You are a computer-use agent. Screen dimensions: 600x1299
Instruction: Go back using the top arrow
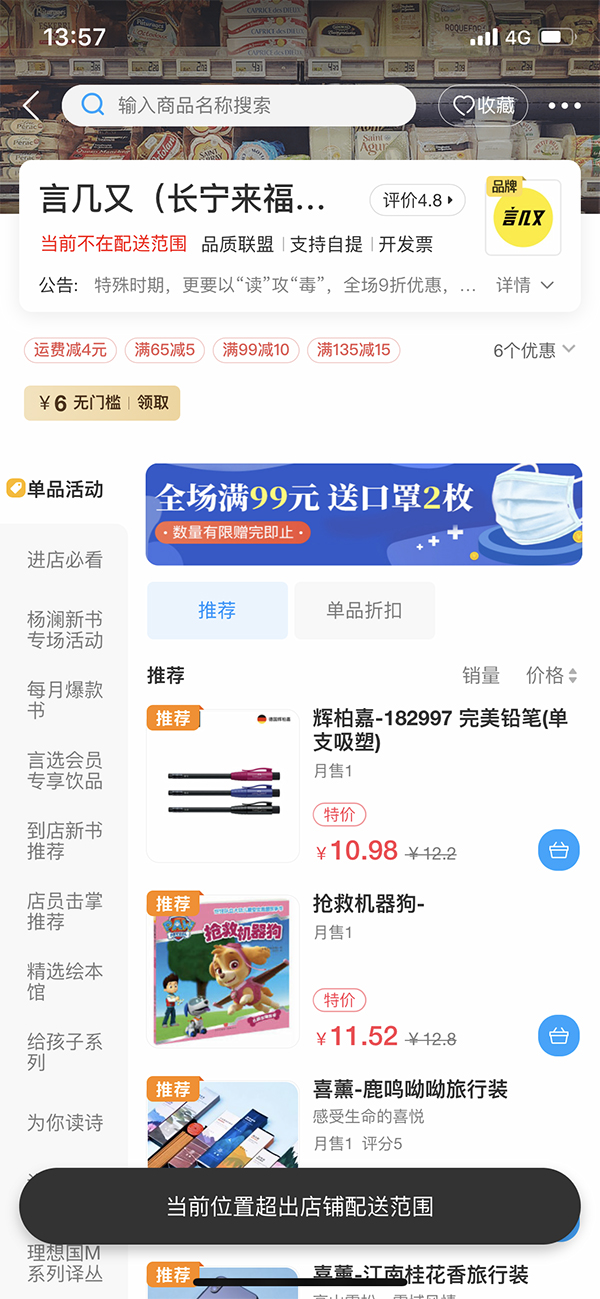pyautogui.click(x=32, y=106)
